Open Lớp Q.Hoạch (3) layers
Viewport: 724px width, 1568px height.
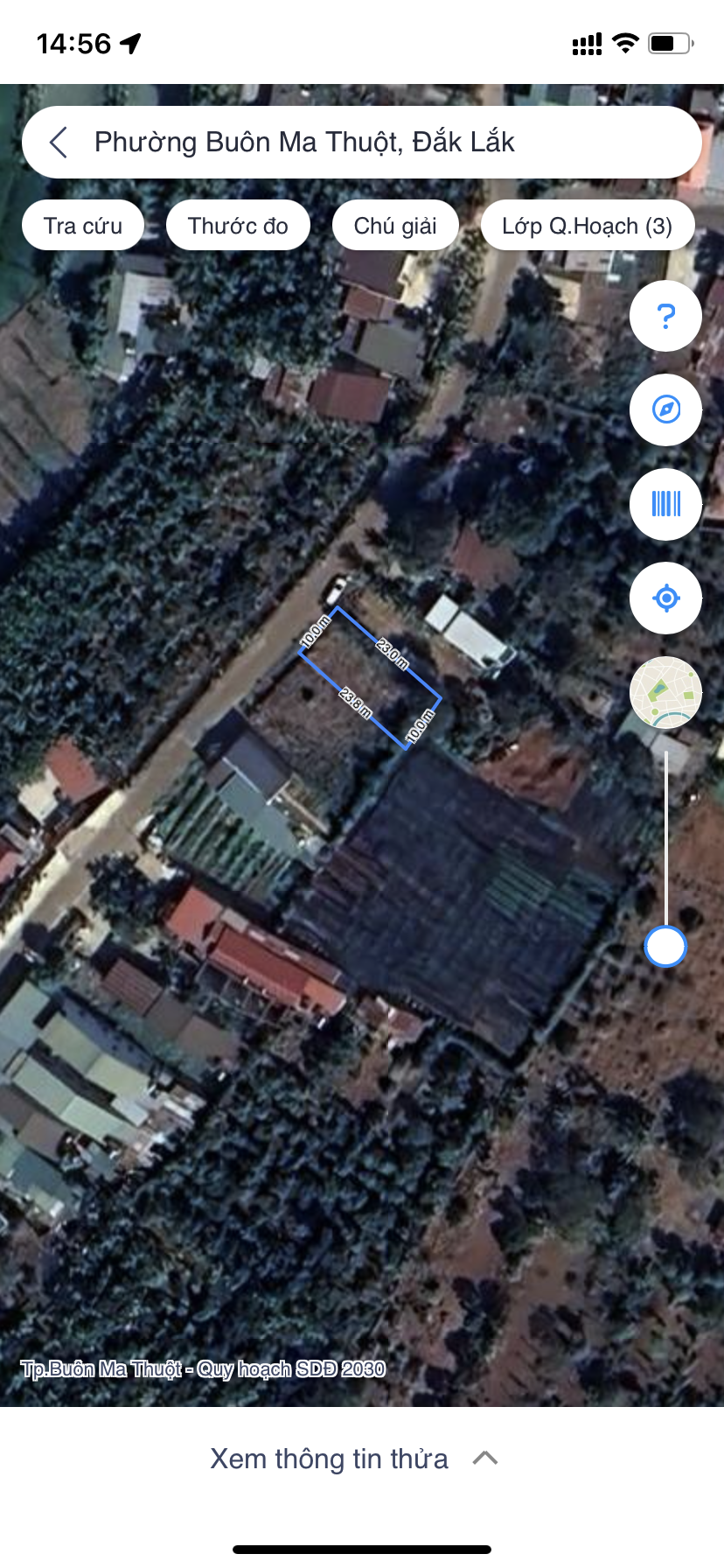[x=587, y=226]
